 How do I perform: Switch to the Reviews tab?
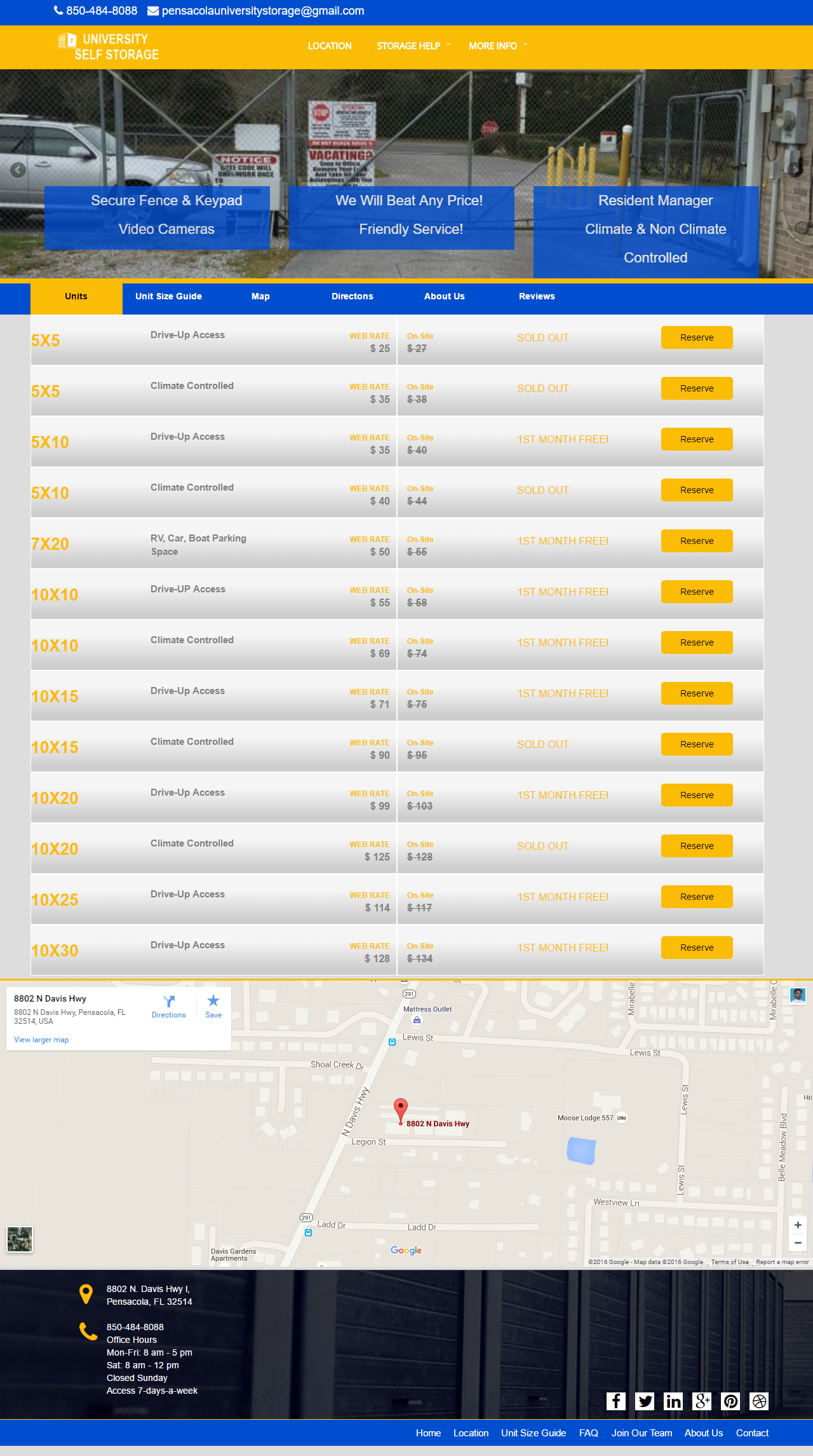pyautogui.click(x=537, y=296)
